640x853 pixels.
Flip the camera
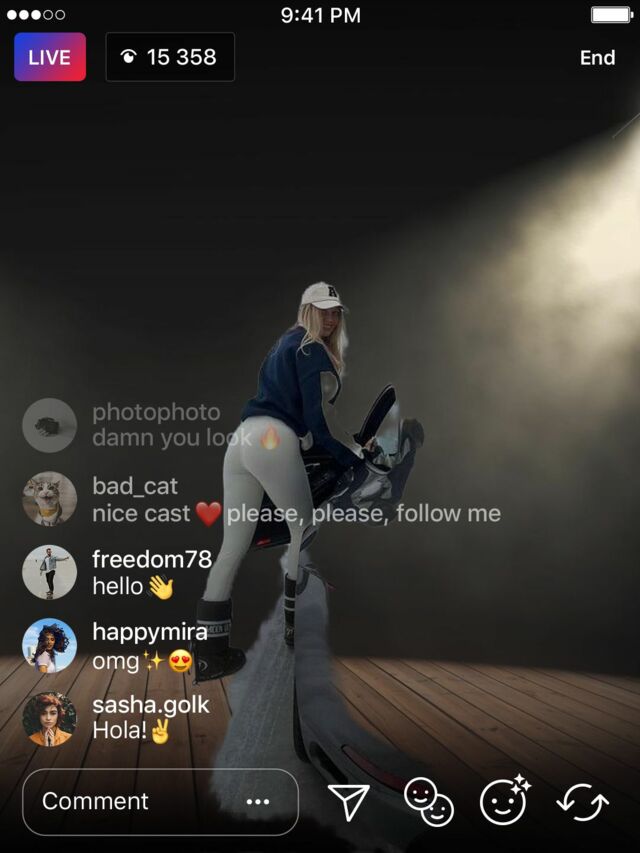(583, 802)
